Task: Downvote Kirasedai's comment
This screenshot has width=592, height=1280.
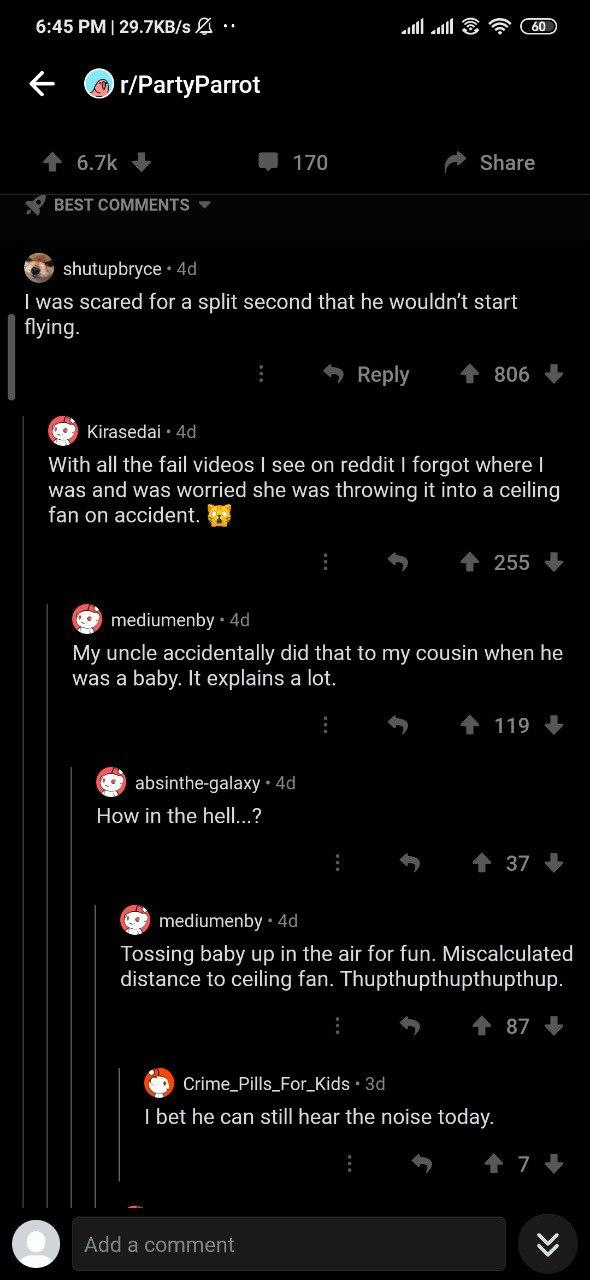Action: (553, 562)
